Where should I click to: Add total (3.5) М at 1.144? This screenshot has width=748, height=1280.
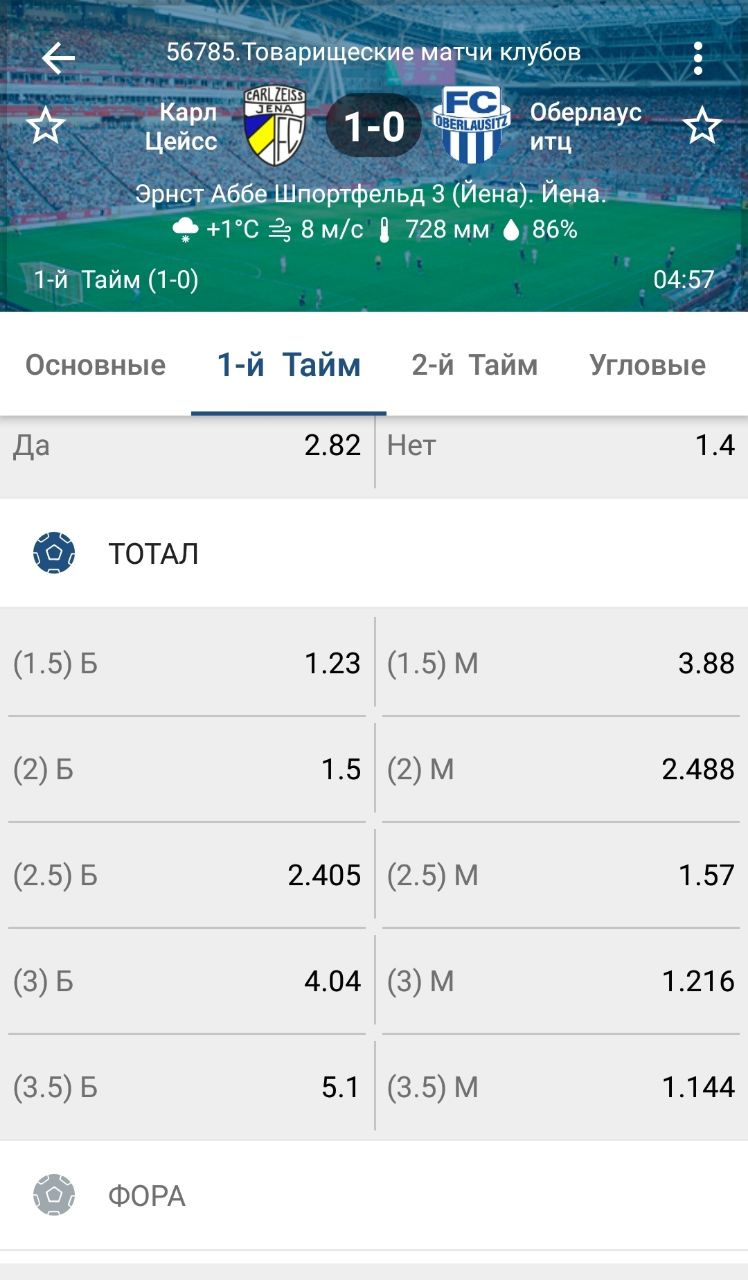point(561,1087)
